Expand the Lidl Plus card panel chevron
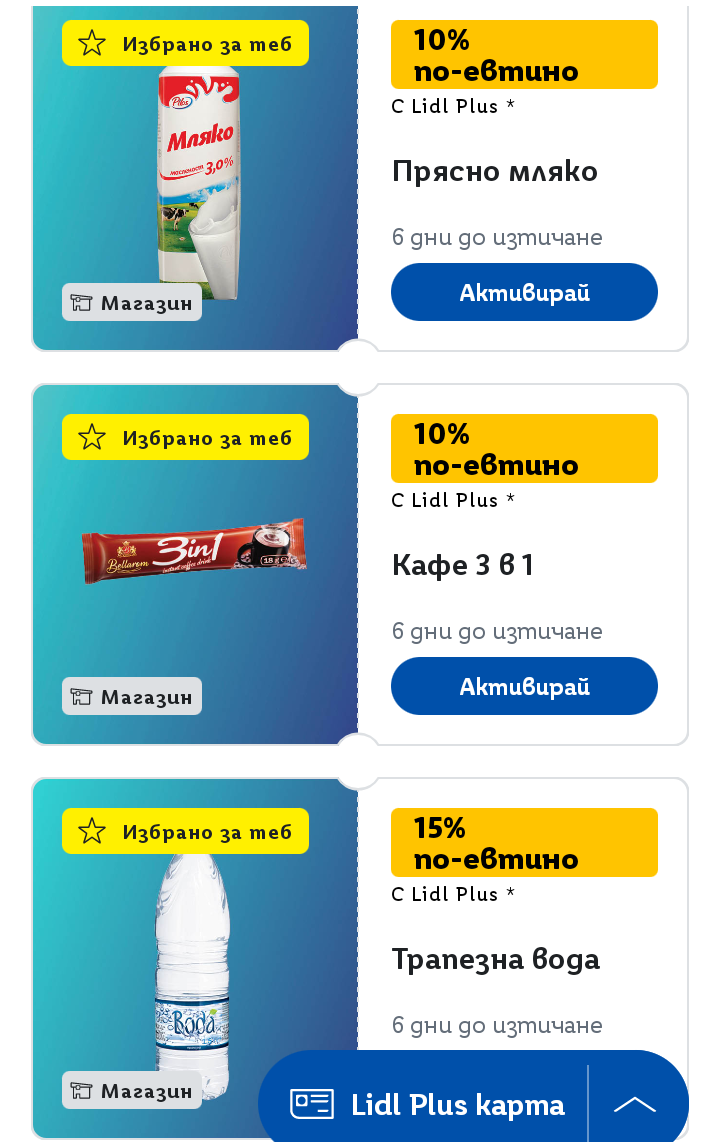 pos(635,1104)
